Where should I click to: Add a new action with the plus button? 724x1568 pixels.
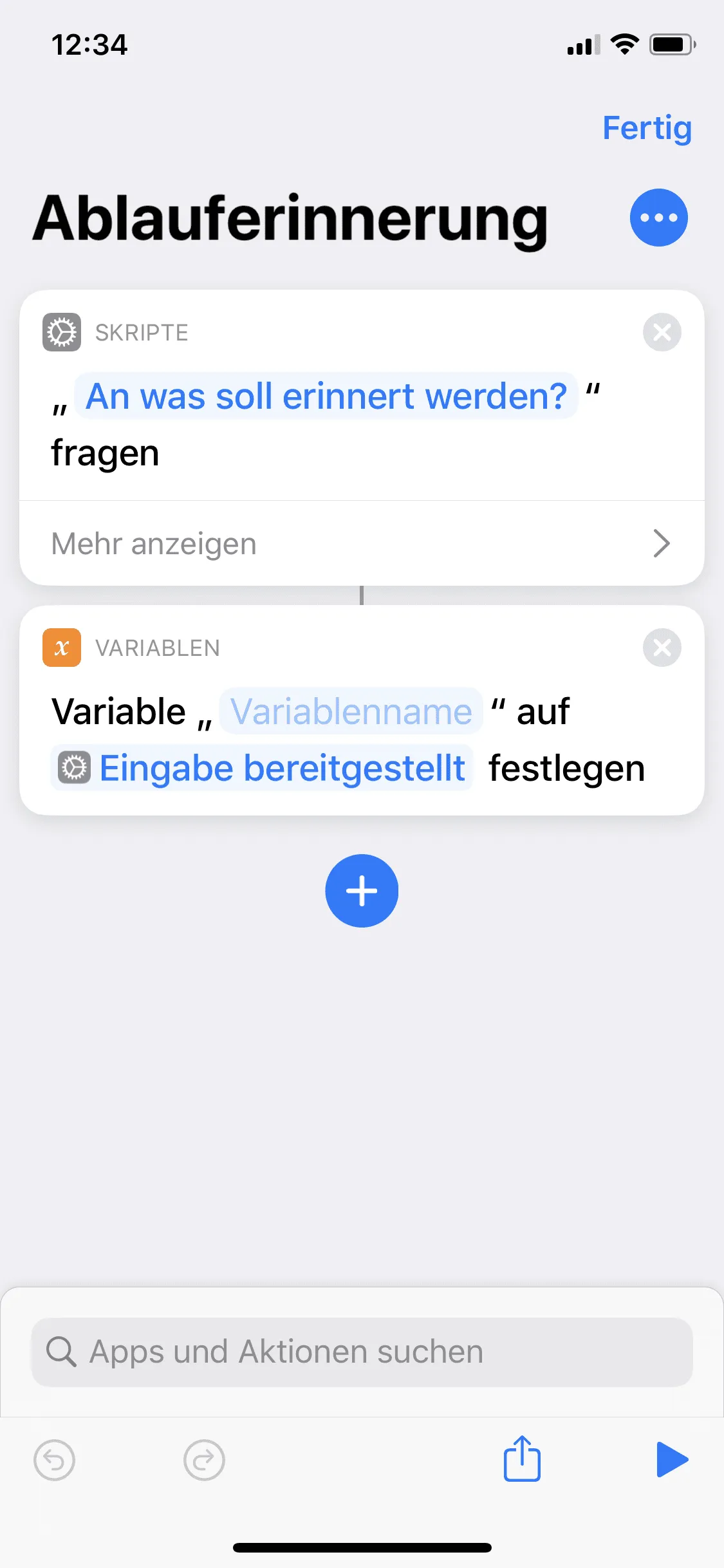click(362, 891)
